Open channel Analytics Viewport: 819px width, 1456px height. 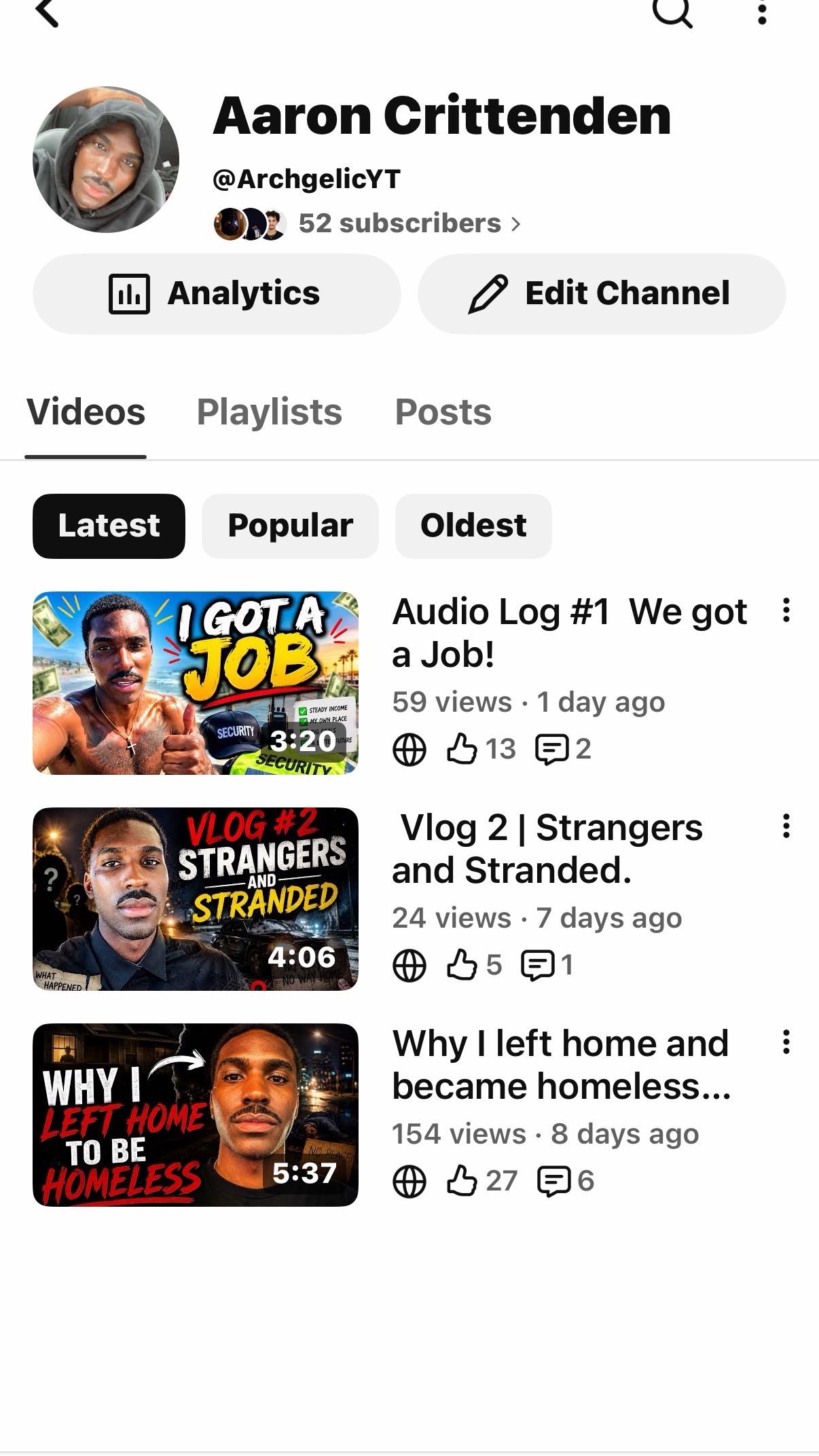217,293
